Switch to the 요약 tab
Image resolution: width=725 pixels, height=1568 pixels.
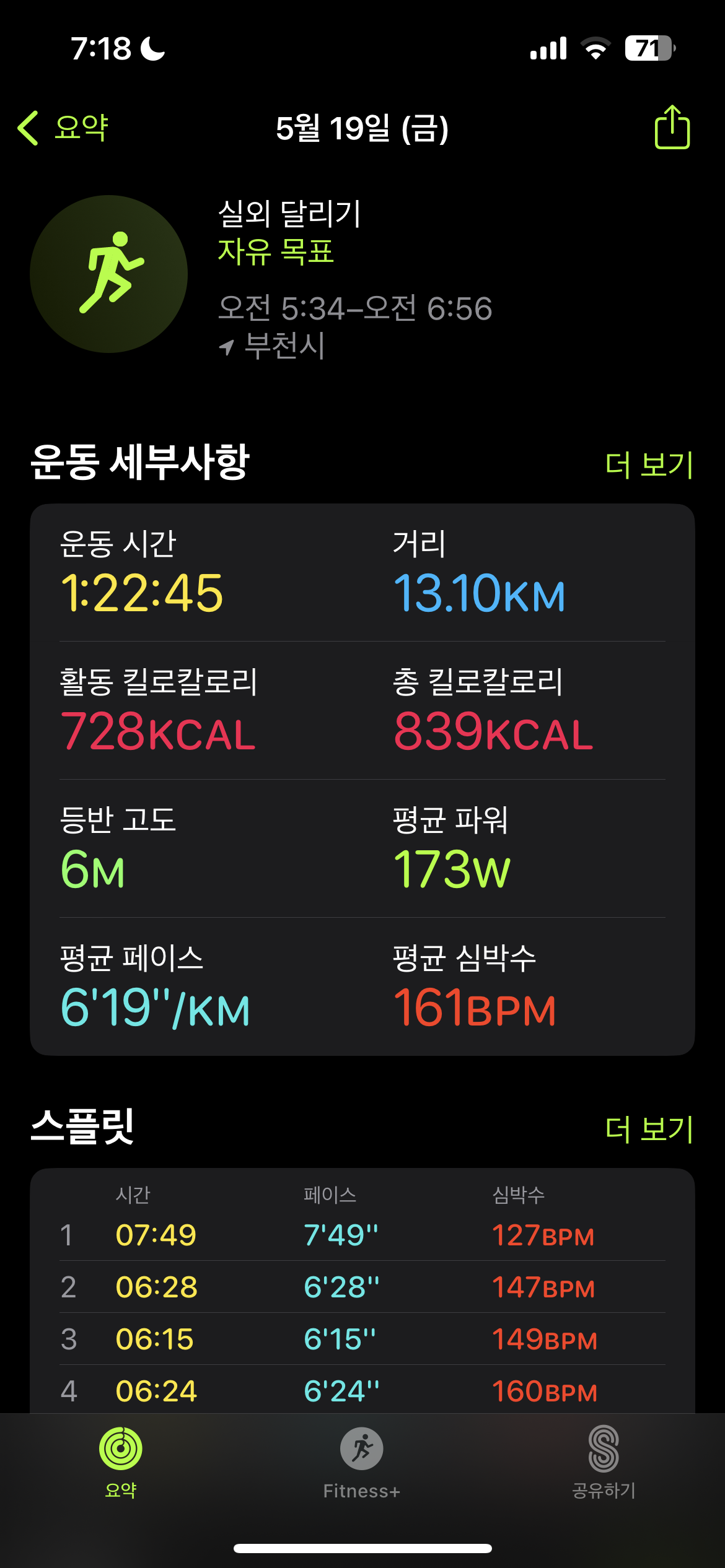click(121, 1463)
